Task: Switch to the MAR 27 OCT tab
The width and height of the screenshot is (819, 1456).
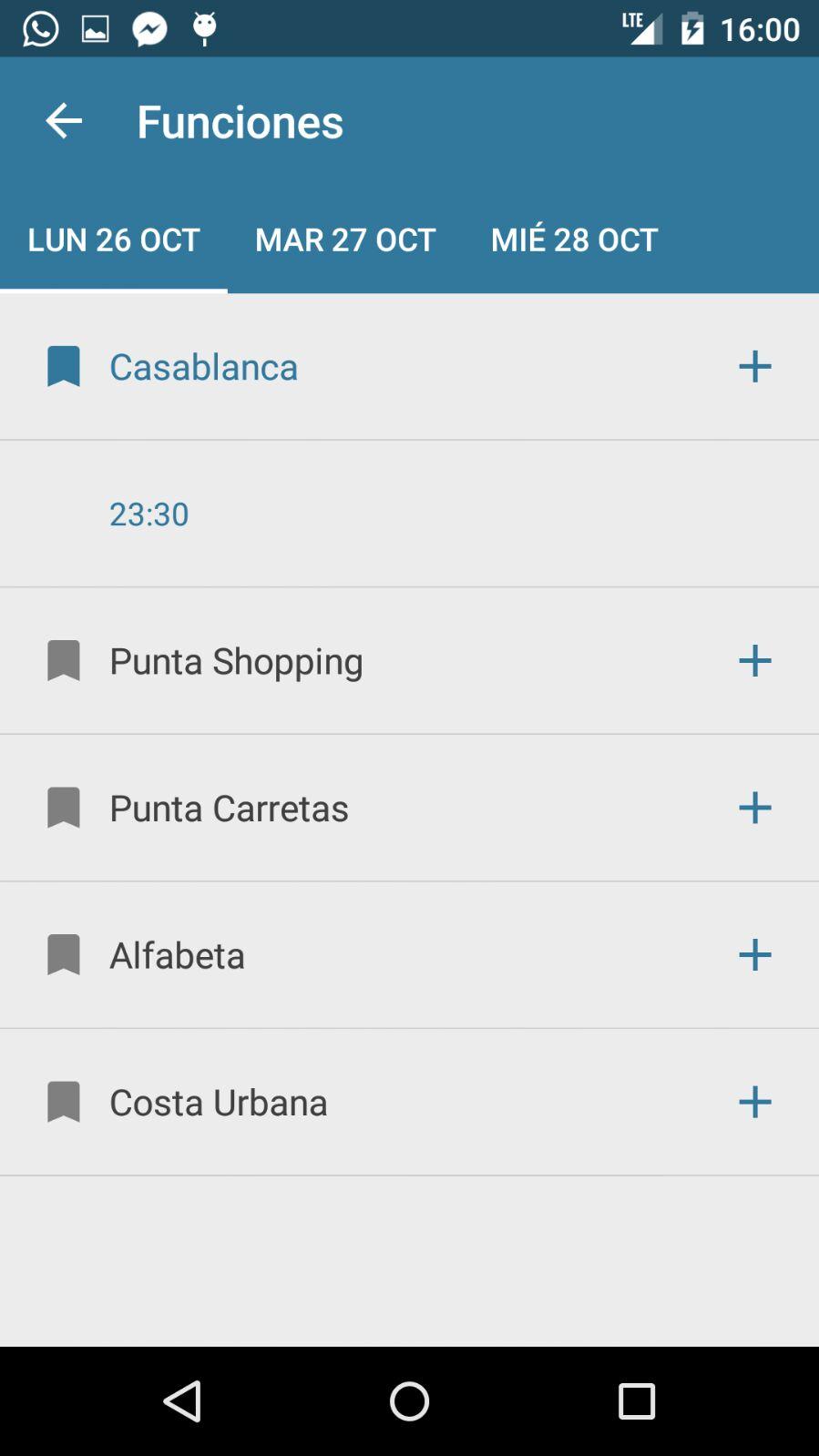Action: point(345,239)
